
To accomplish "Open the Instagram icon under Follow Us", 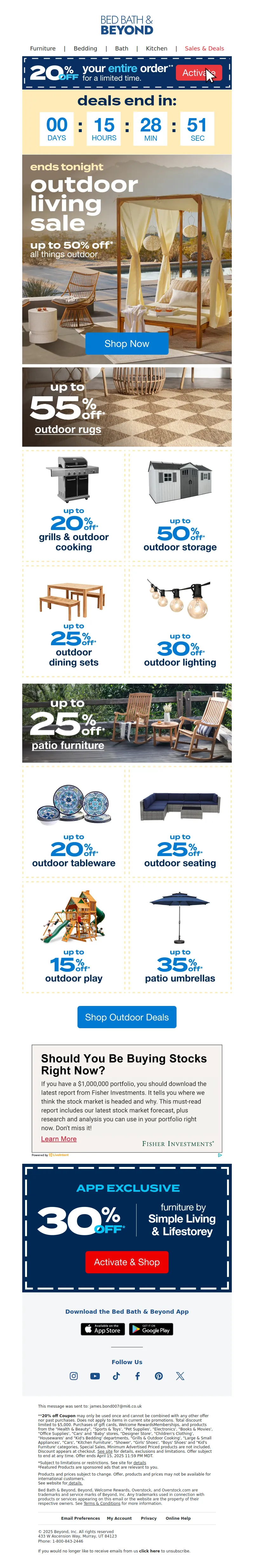I will click(74, 1376).
